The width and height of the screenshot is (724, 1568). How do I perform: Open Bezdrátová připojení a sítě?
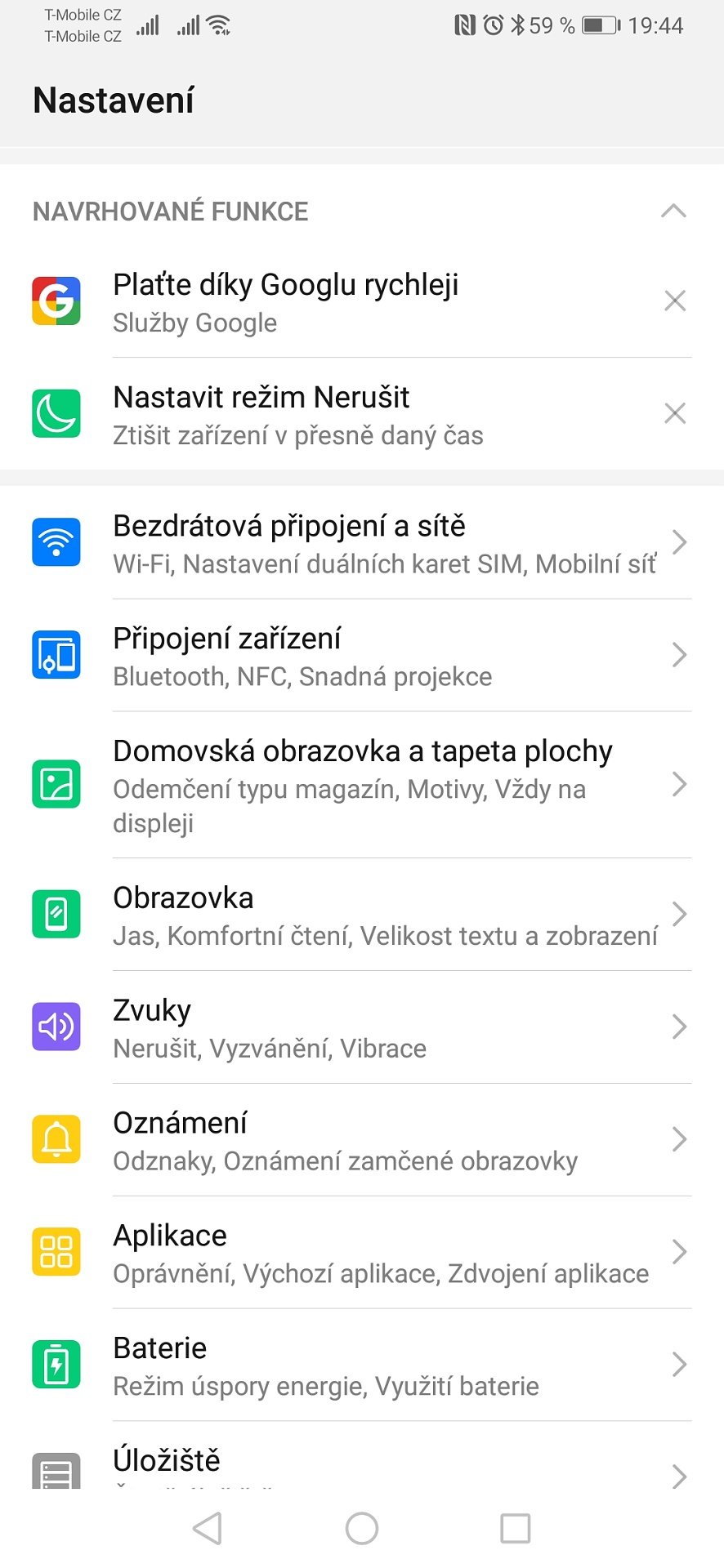[362, 542]
